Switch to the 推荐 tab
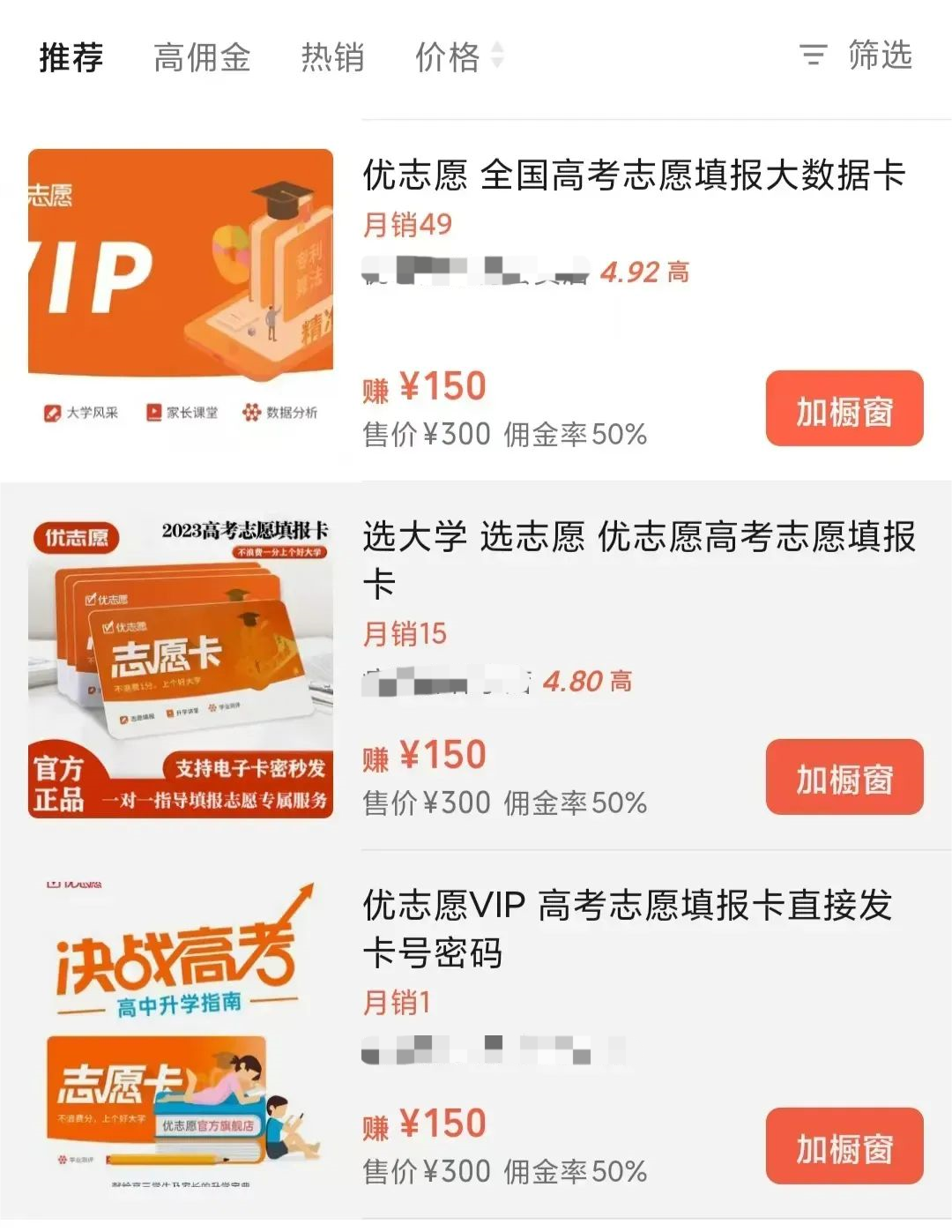 click(x=71, y=57)
